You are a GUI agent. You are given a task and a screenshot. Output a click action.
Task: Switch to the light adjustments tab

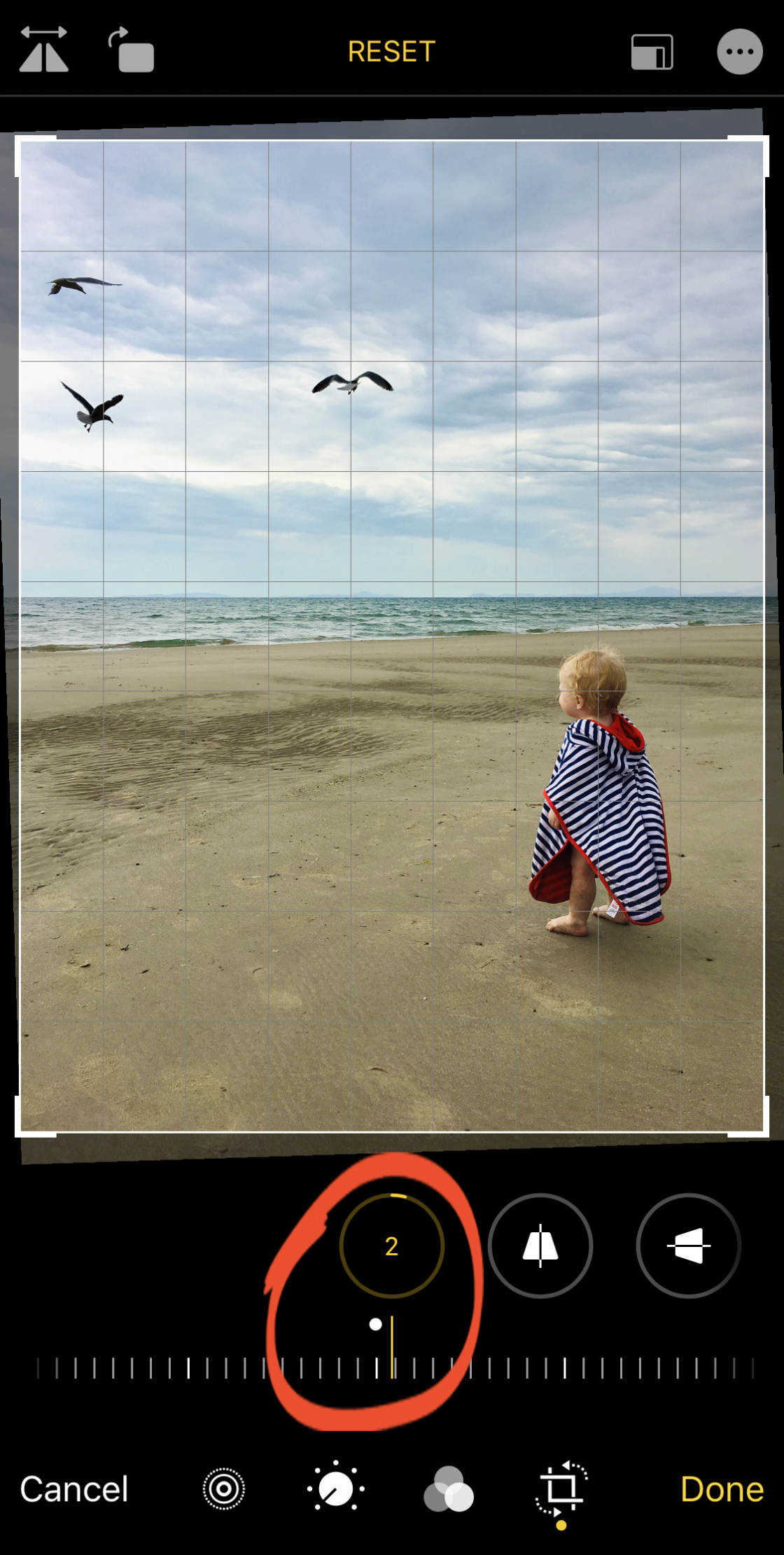[x=336, y=1489]
